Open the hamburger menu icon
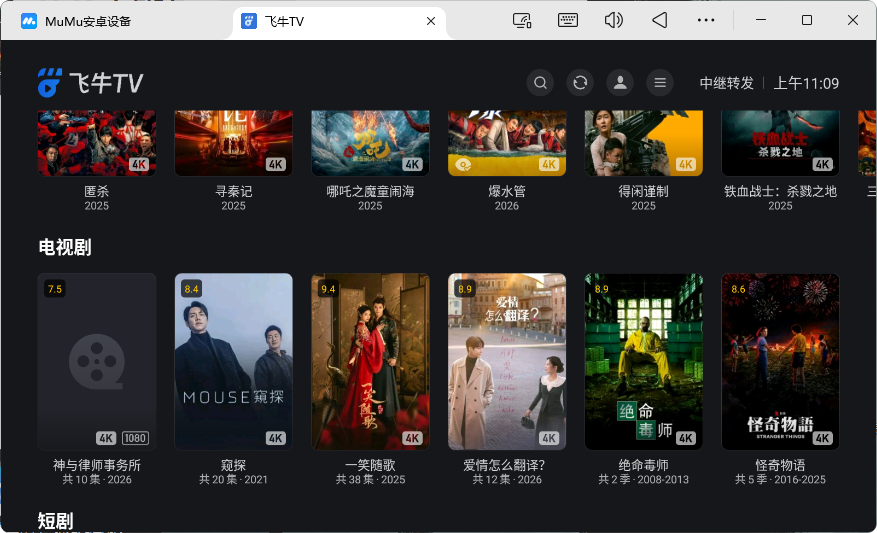The image size is (877, 533). (x=659, y=83)
